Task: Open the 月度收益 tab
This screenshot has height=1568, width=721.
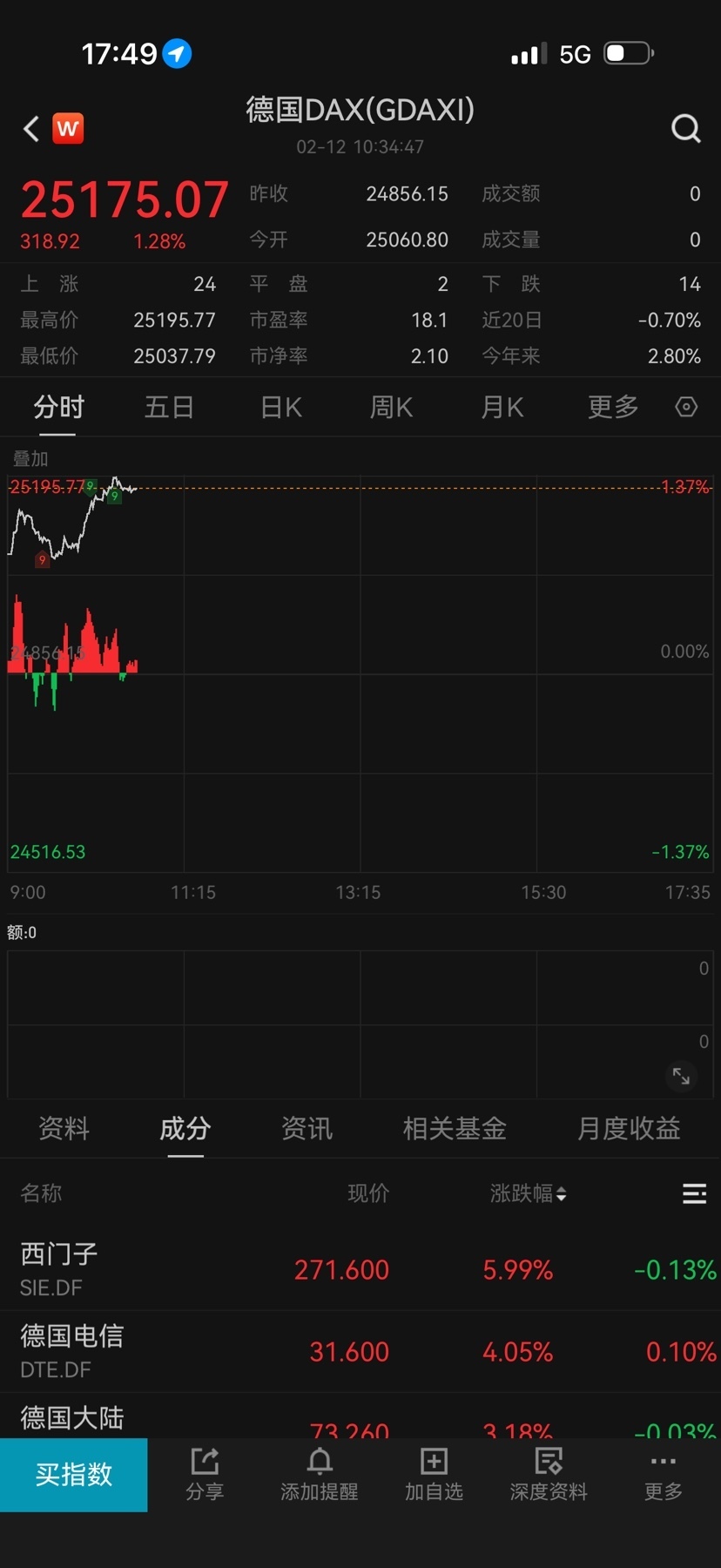Action: [629, 1129]
